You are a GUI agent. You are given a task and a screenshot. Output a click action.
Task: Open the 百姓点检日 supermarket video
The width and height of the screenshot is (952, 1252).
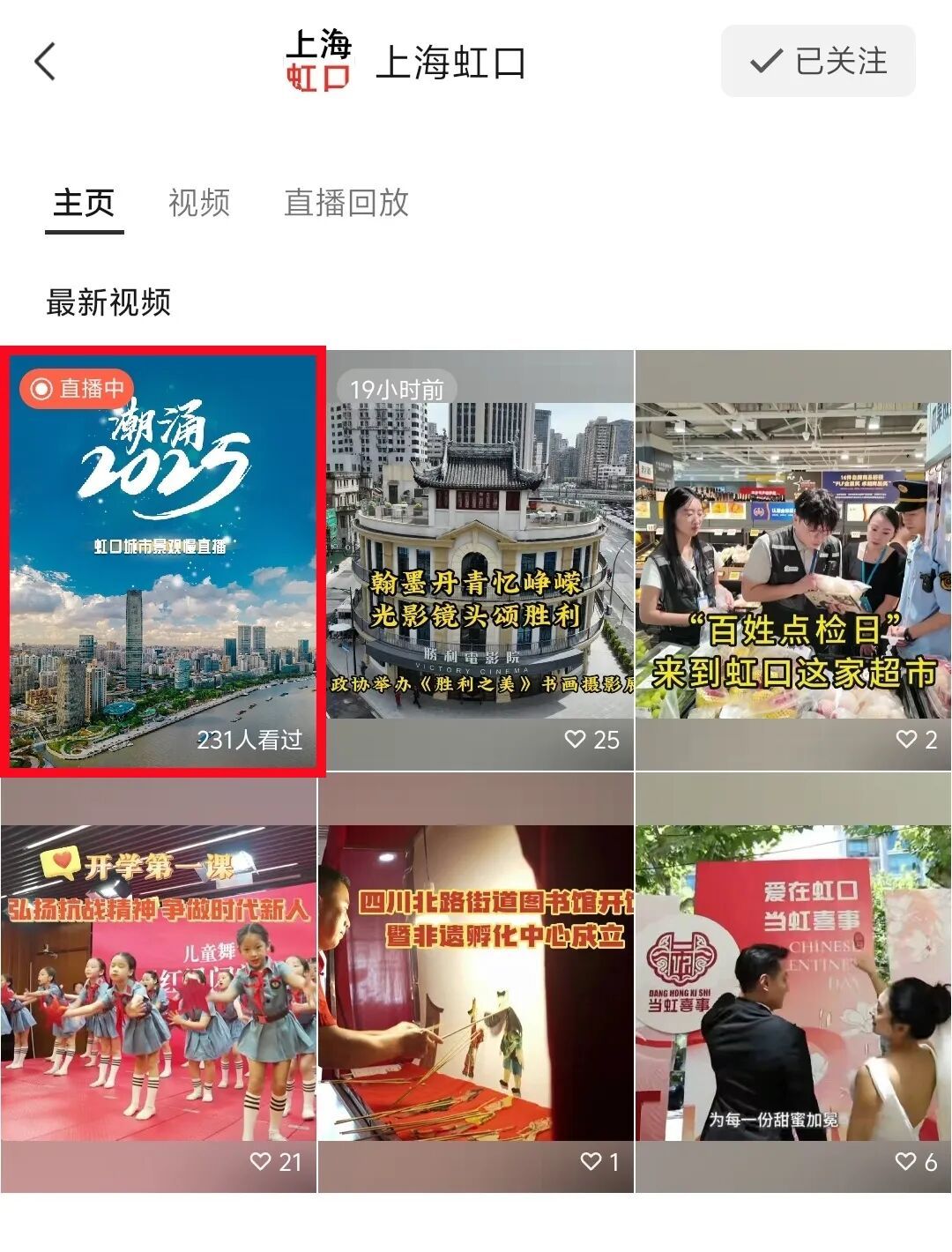pos(793,562)
